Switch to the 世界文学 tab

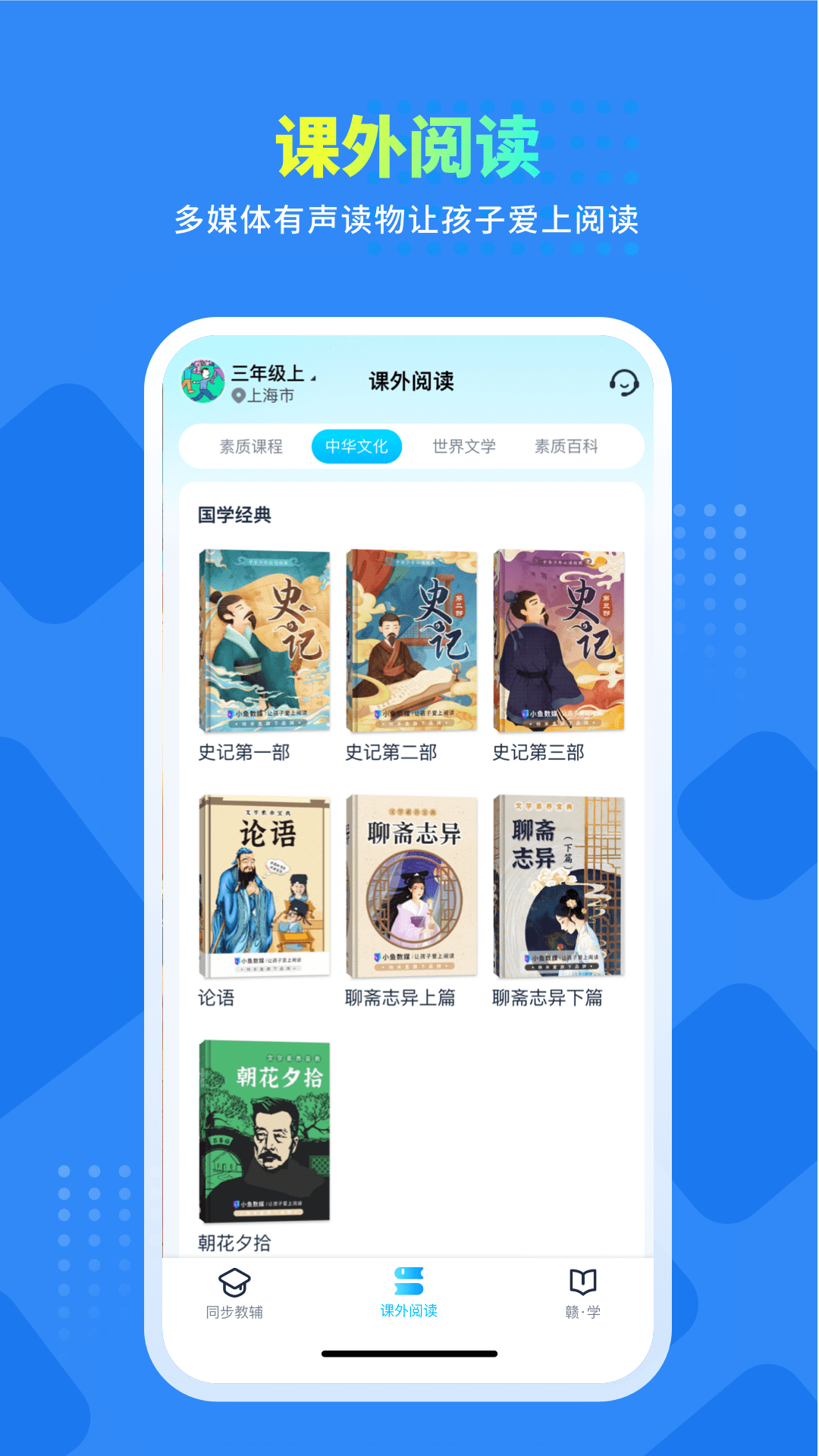coord(464,447)
